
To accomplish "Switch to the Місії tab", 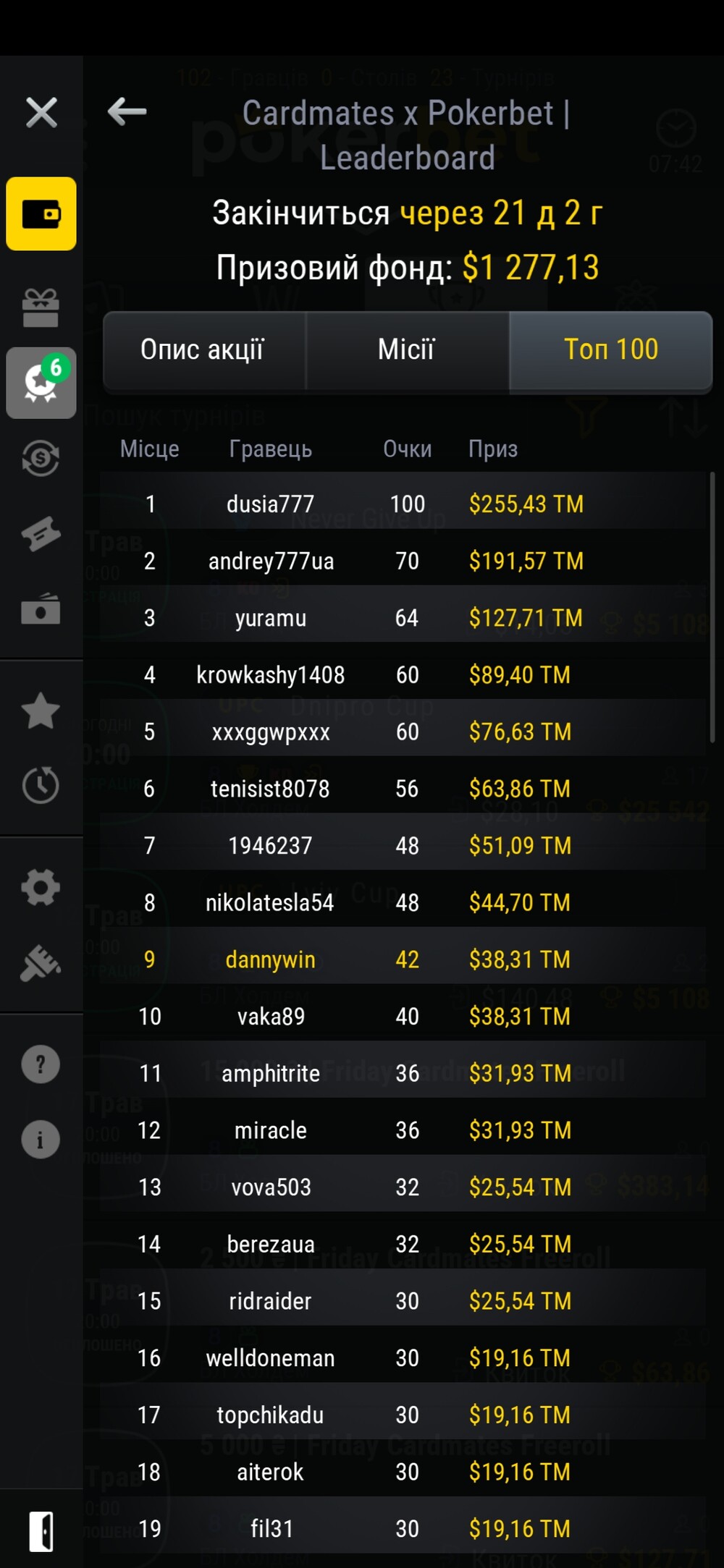I will tap(406, 351).
